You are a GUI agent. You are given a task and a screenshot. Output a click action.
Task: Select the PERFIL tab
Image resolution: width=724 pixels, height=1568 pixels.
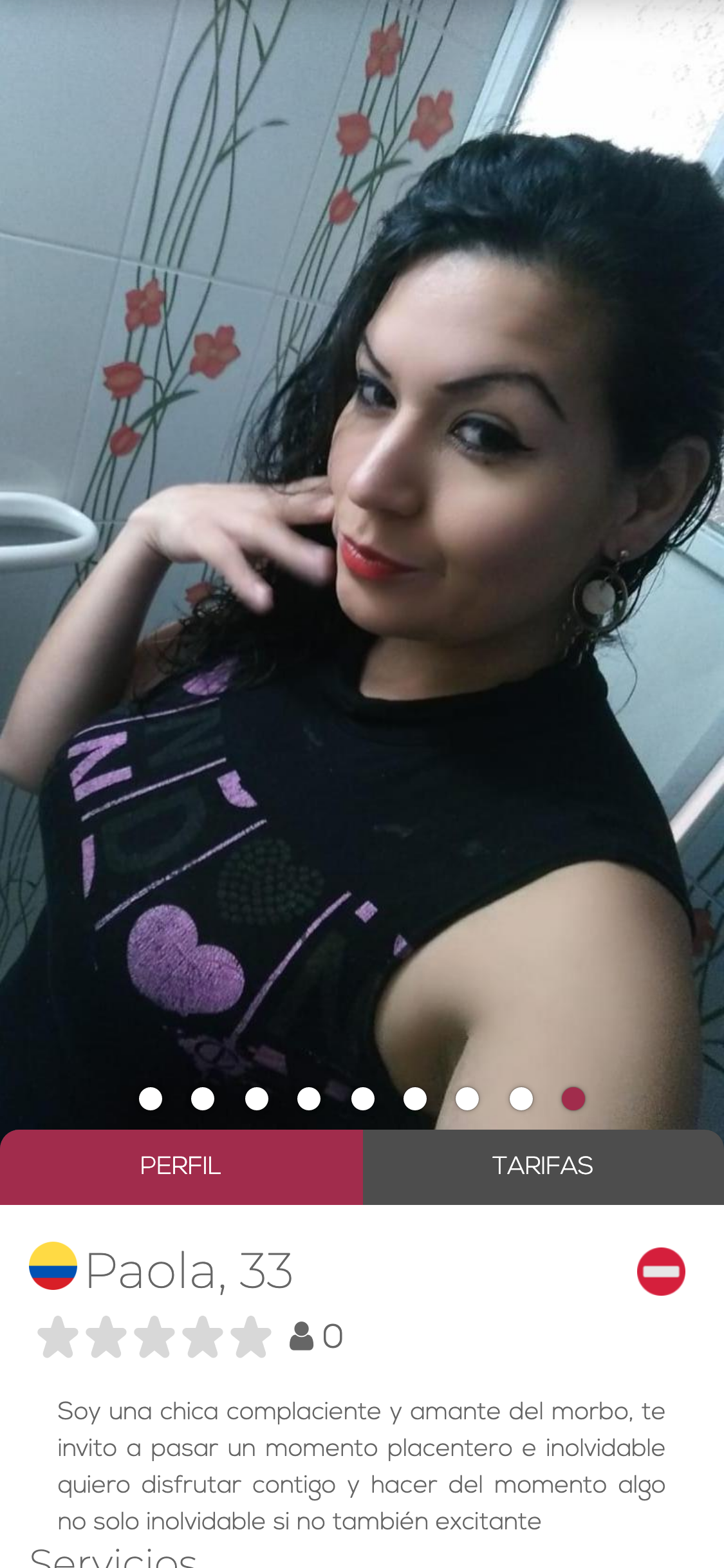point(181,1166)
